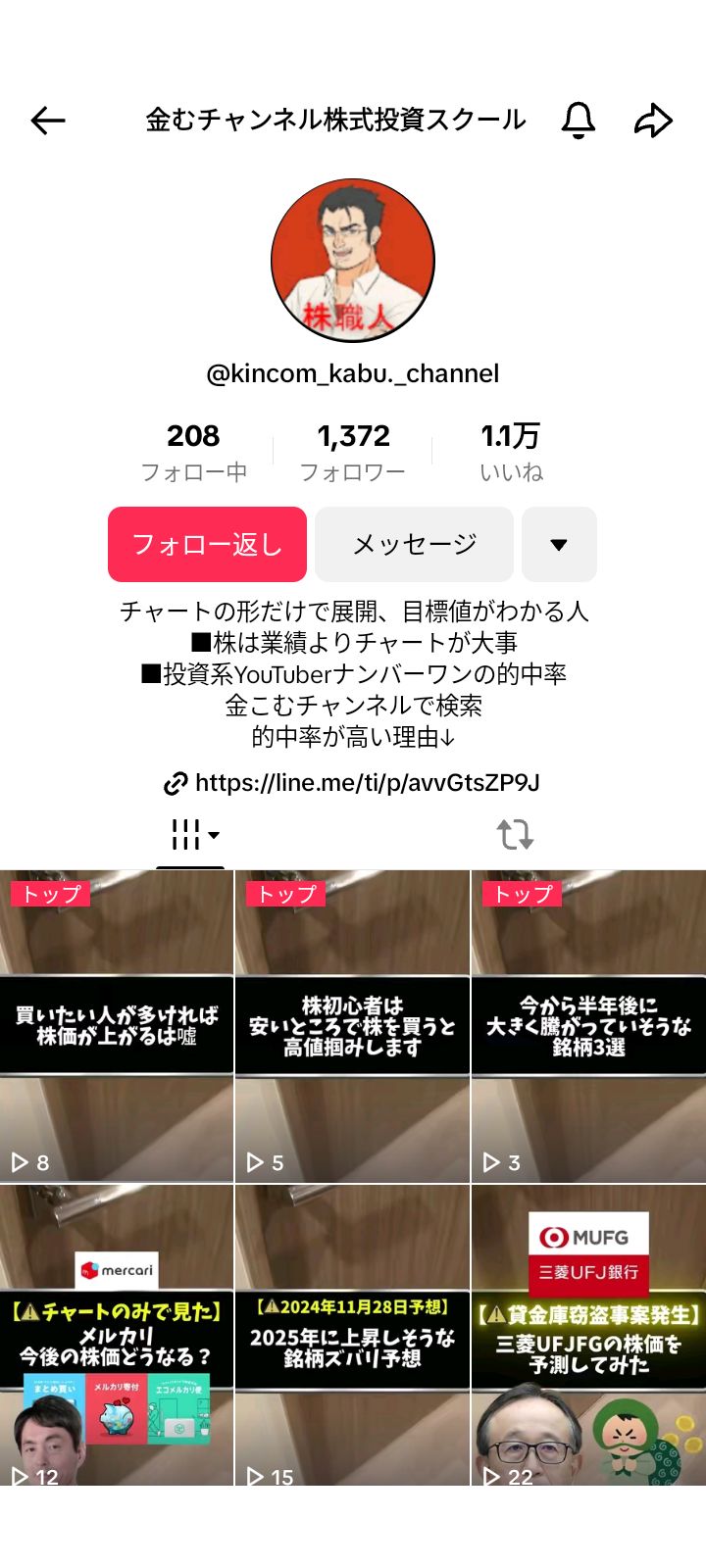Viewport: 706px width, 1568px height.
Task: View the 208 フォロー中 following list
Action: coord(193,452)
